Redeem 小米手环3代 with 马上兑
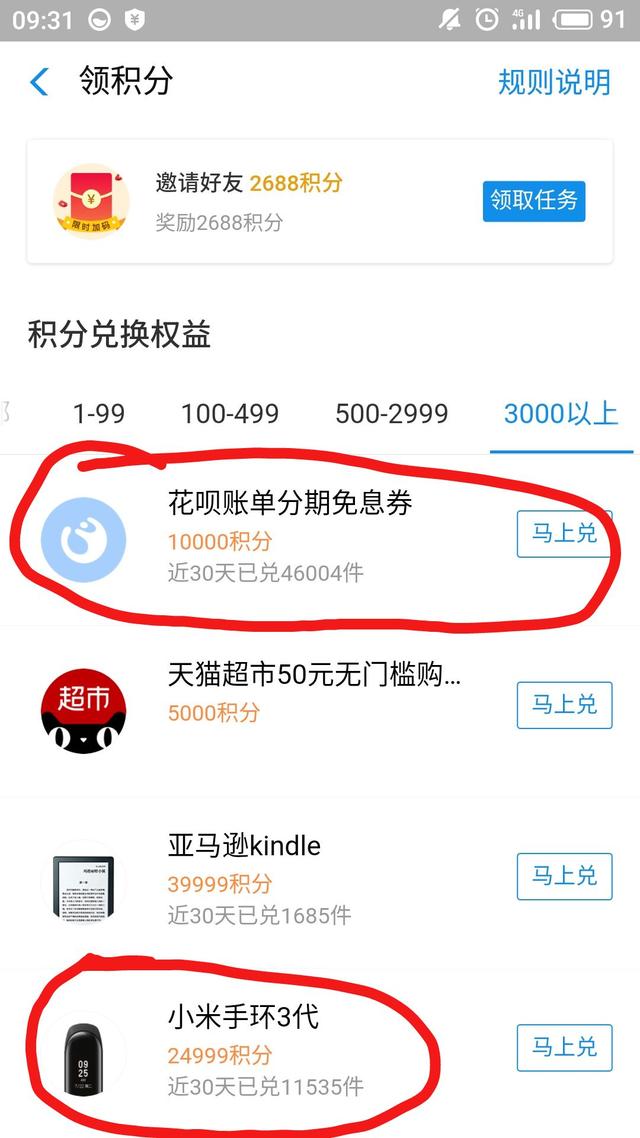Image resolution: width=640 pixels, height=1138 pixels. [563, 1047]
